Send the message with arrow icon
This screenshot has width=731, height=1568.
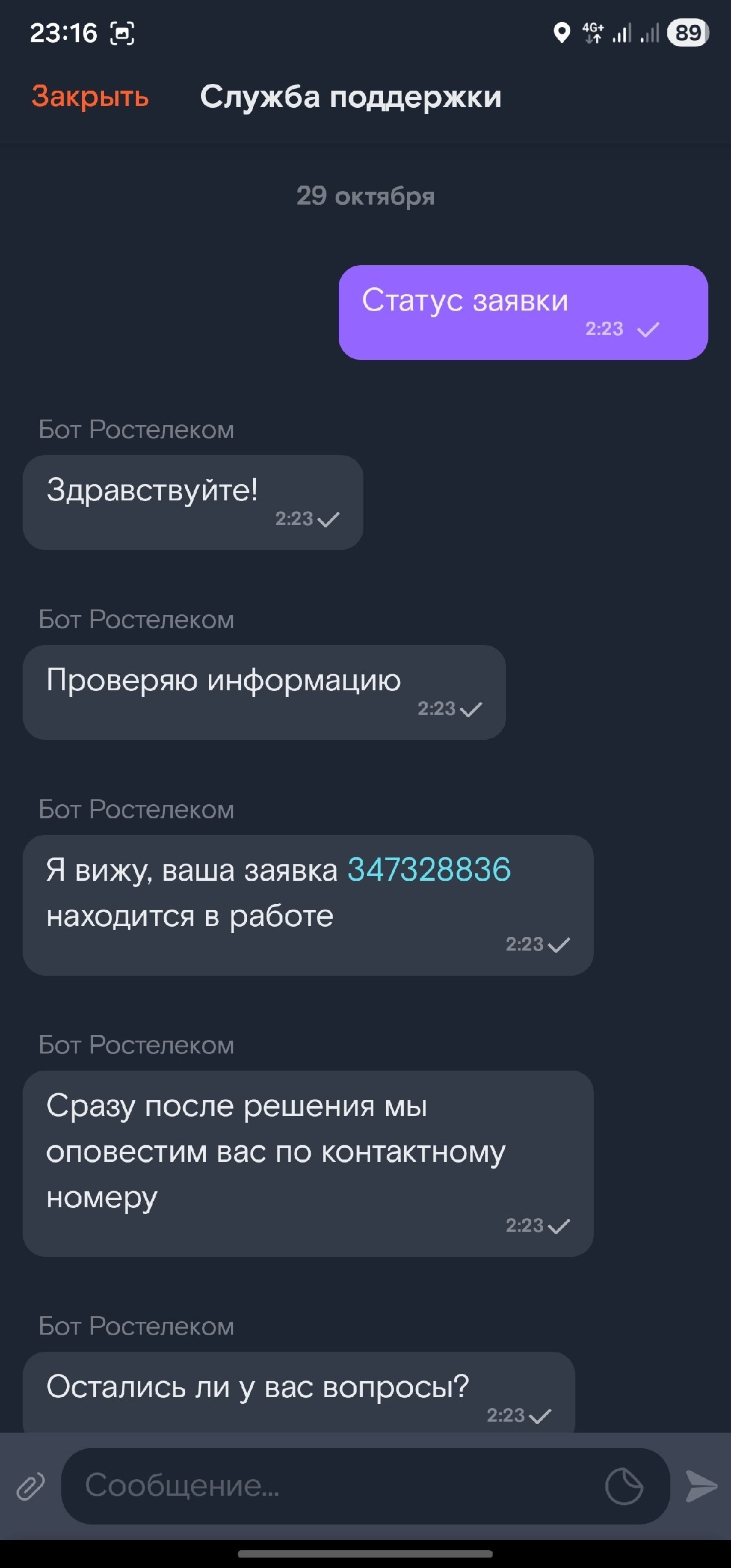click(x=701, y=1486)
